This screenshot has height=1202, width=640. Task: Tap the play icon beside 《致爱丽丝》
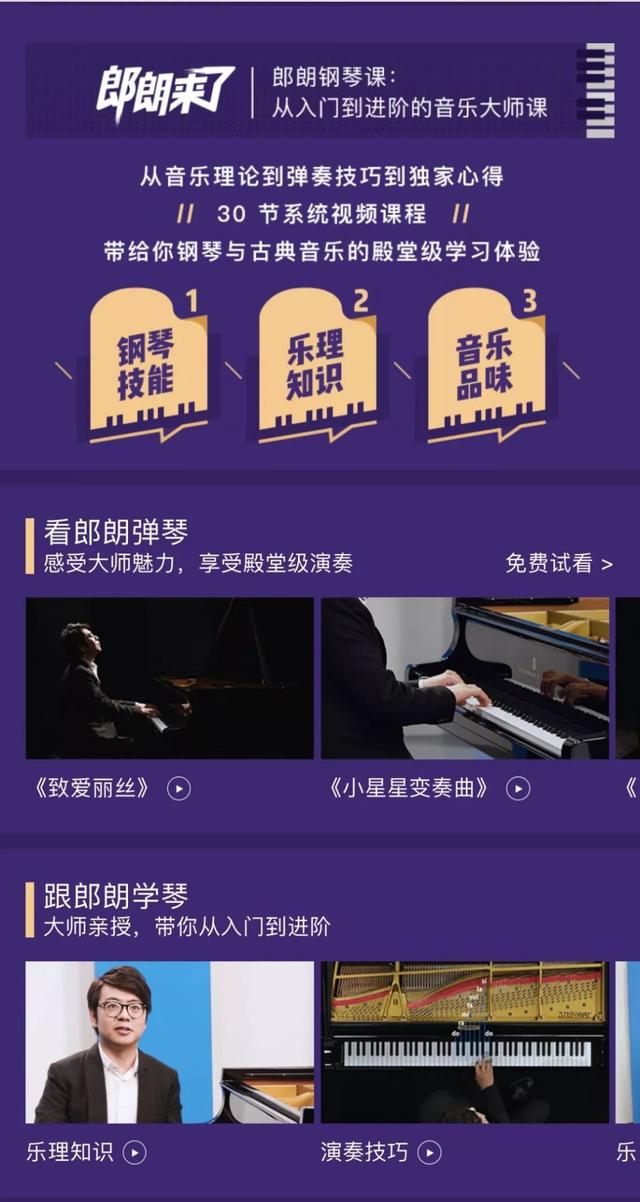[179, 789]
